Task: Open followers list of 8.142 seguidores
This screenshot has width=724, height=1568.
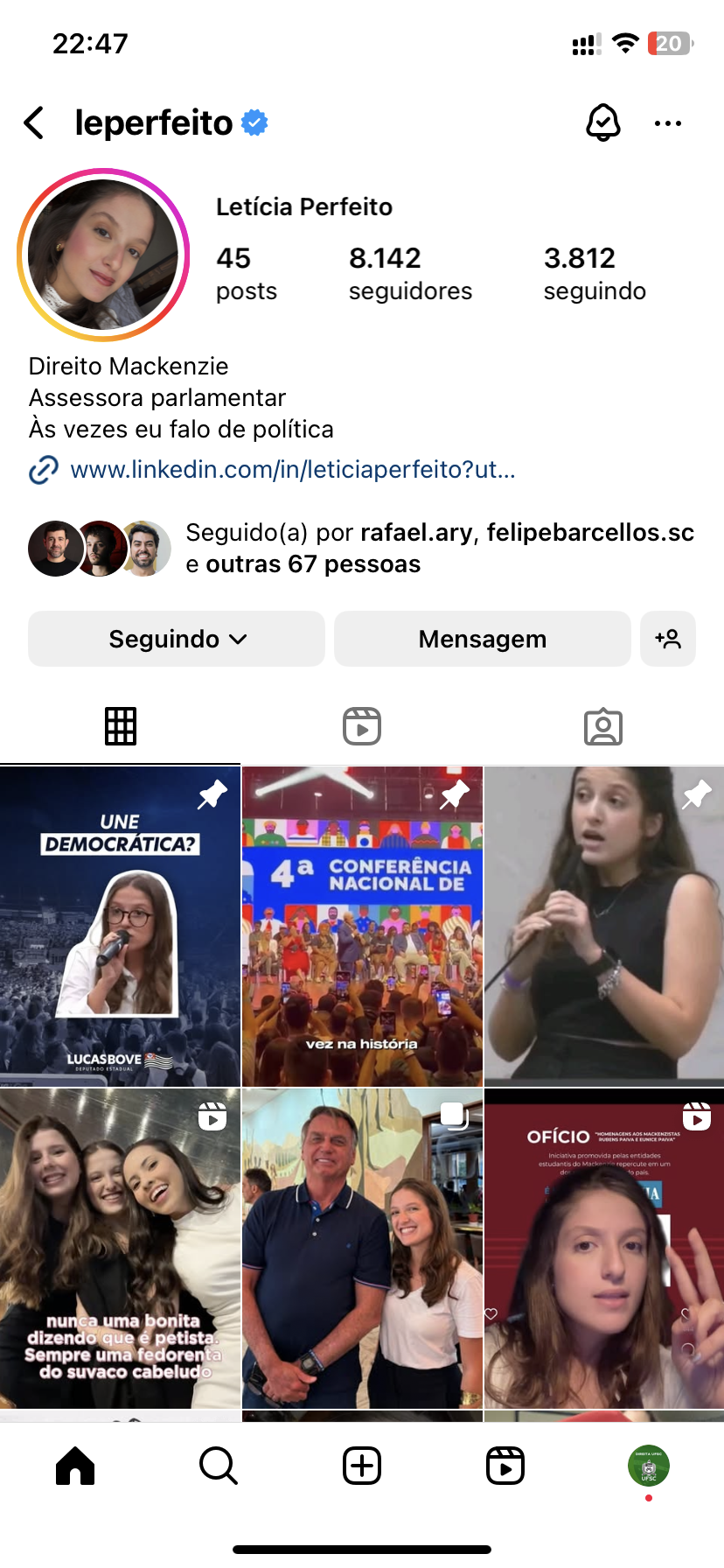Action: point(410,273)
